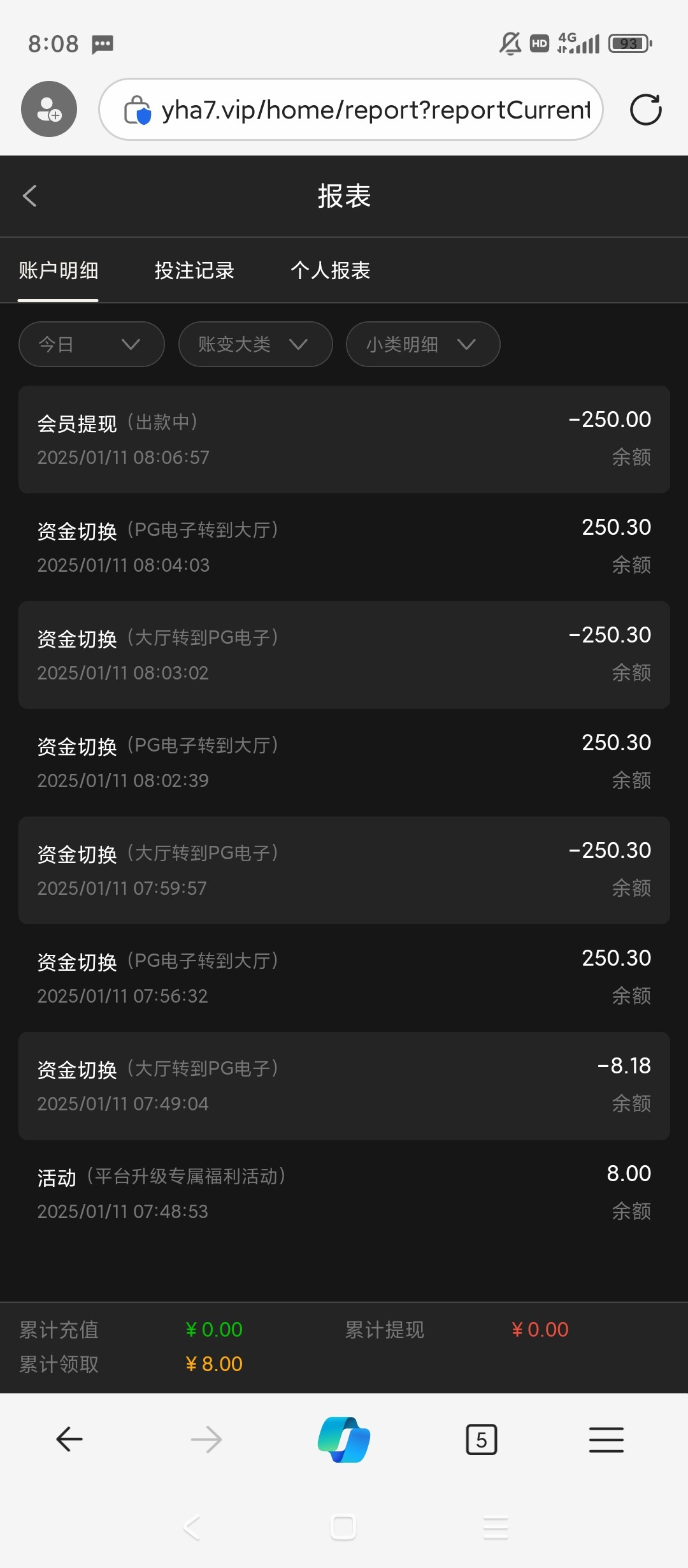
Task: Open the browser hamburger menu
Action: [x=606, y=1439]
